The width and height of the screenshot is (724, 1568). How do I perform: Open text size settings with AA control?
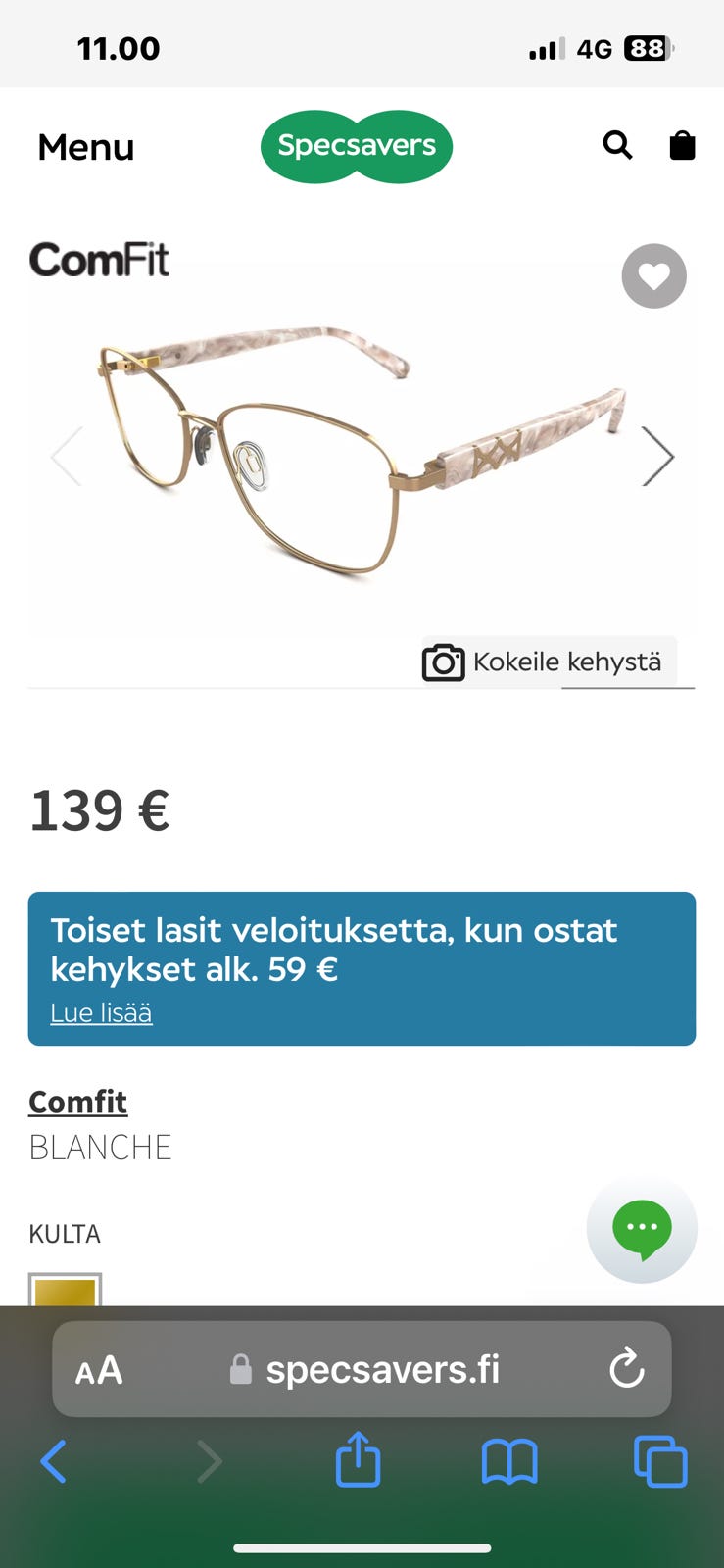point(100,1370)
